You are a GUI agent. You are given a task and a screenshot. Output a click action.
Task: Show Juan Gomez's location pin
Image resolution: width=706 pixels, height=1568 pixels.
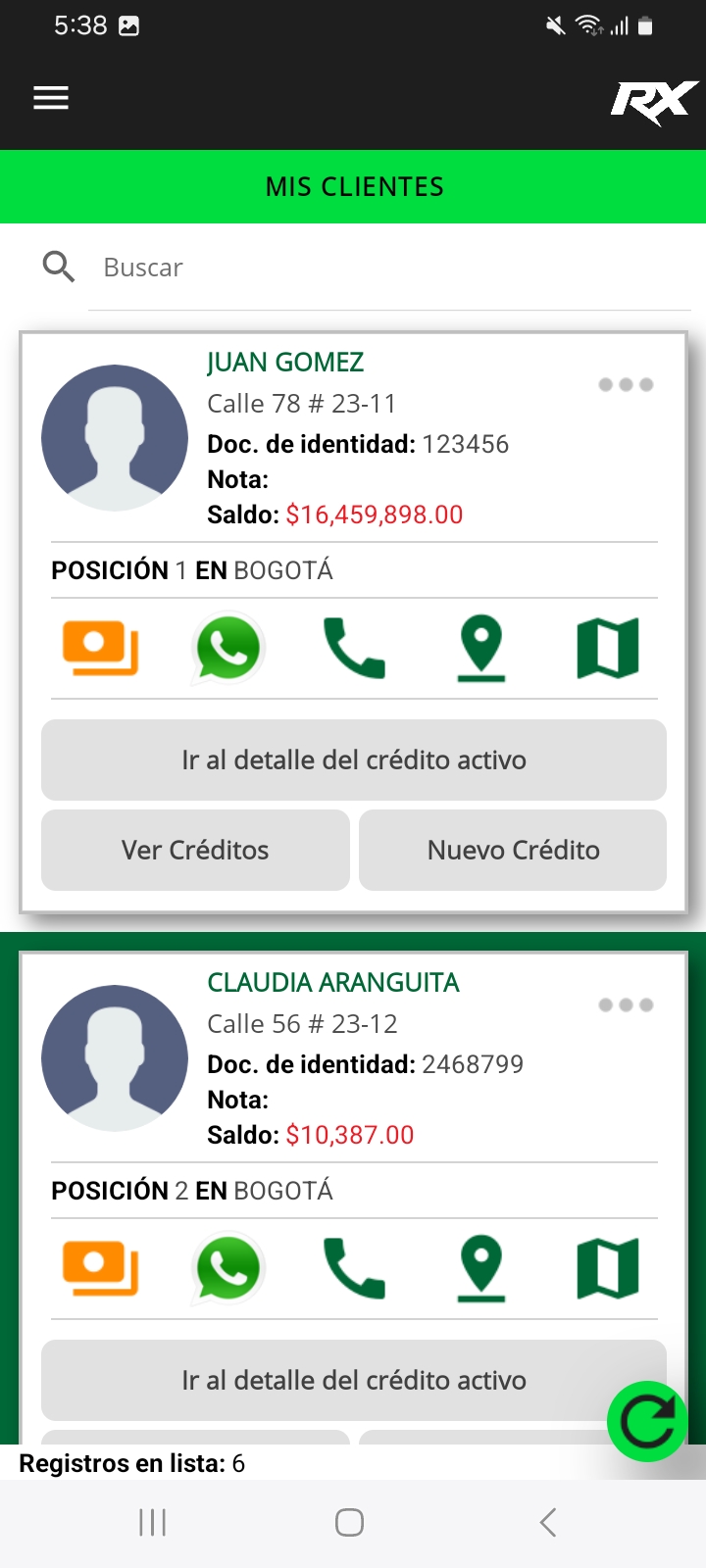481,648
